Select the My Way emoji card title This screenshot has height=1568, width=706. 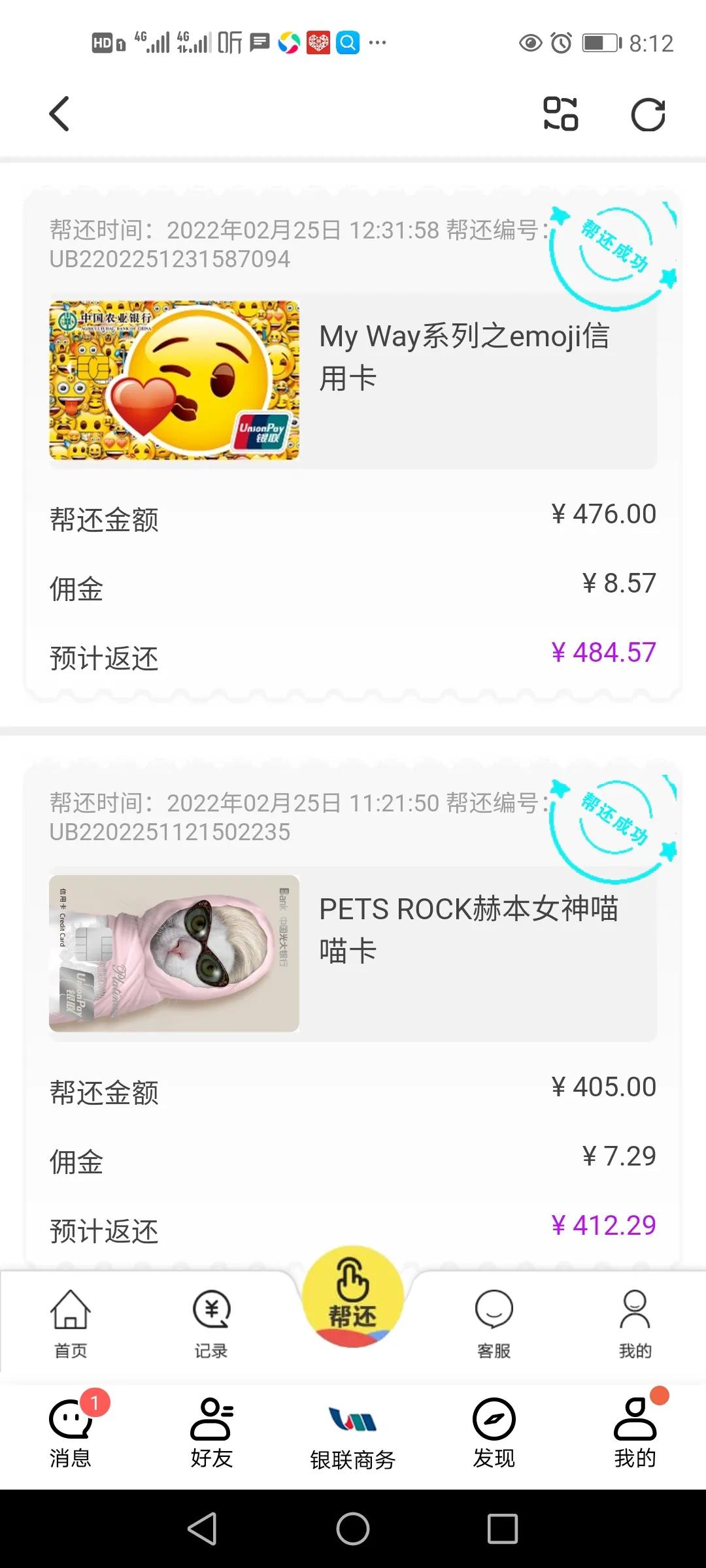tap(467, 356)
